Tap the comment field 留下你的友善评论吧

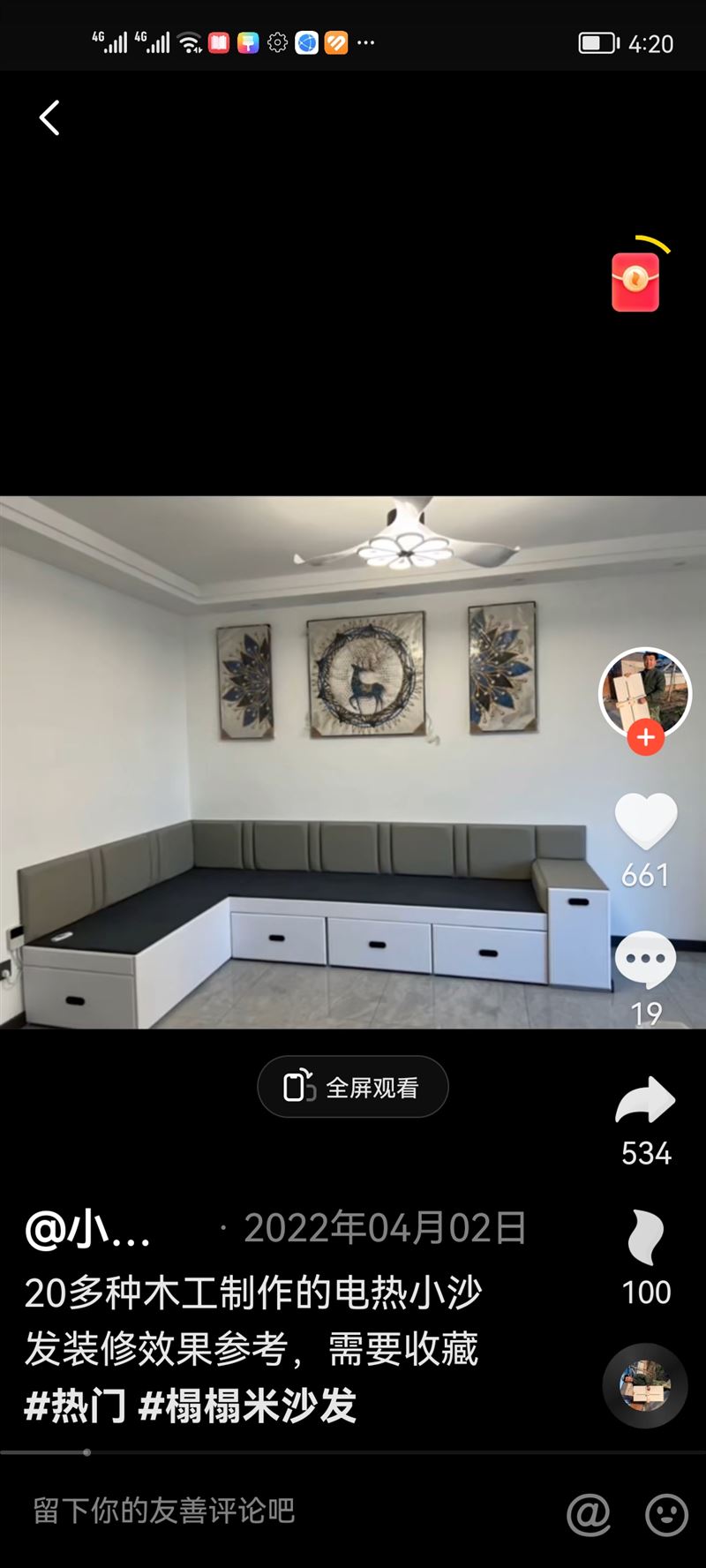(x=265, y=1511)
